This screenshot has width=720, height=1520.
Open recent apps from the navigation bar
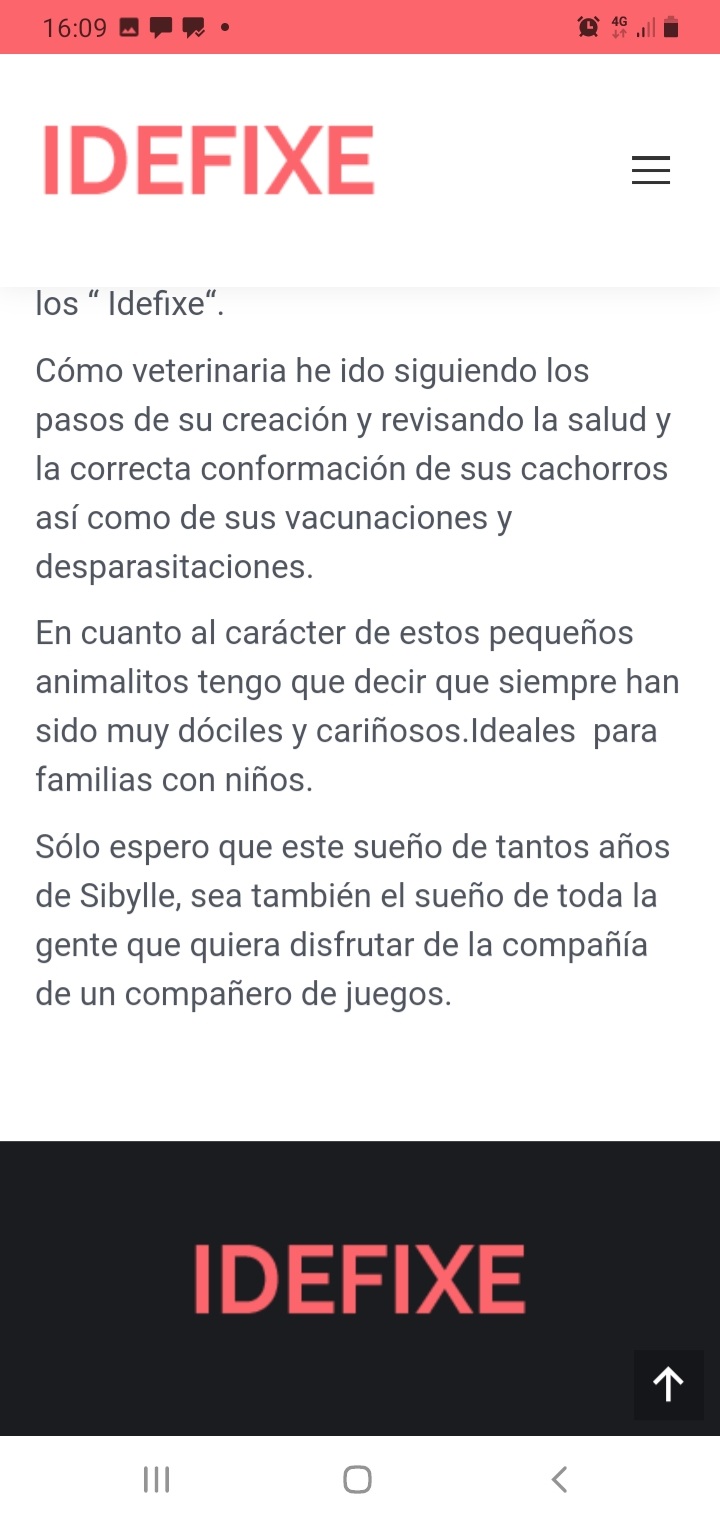coord(157,1479)
